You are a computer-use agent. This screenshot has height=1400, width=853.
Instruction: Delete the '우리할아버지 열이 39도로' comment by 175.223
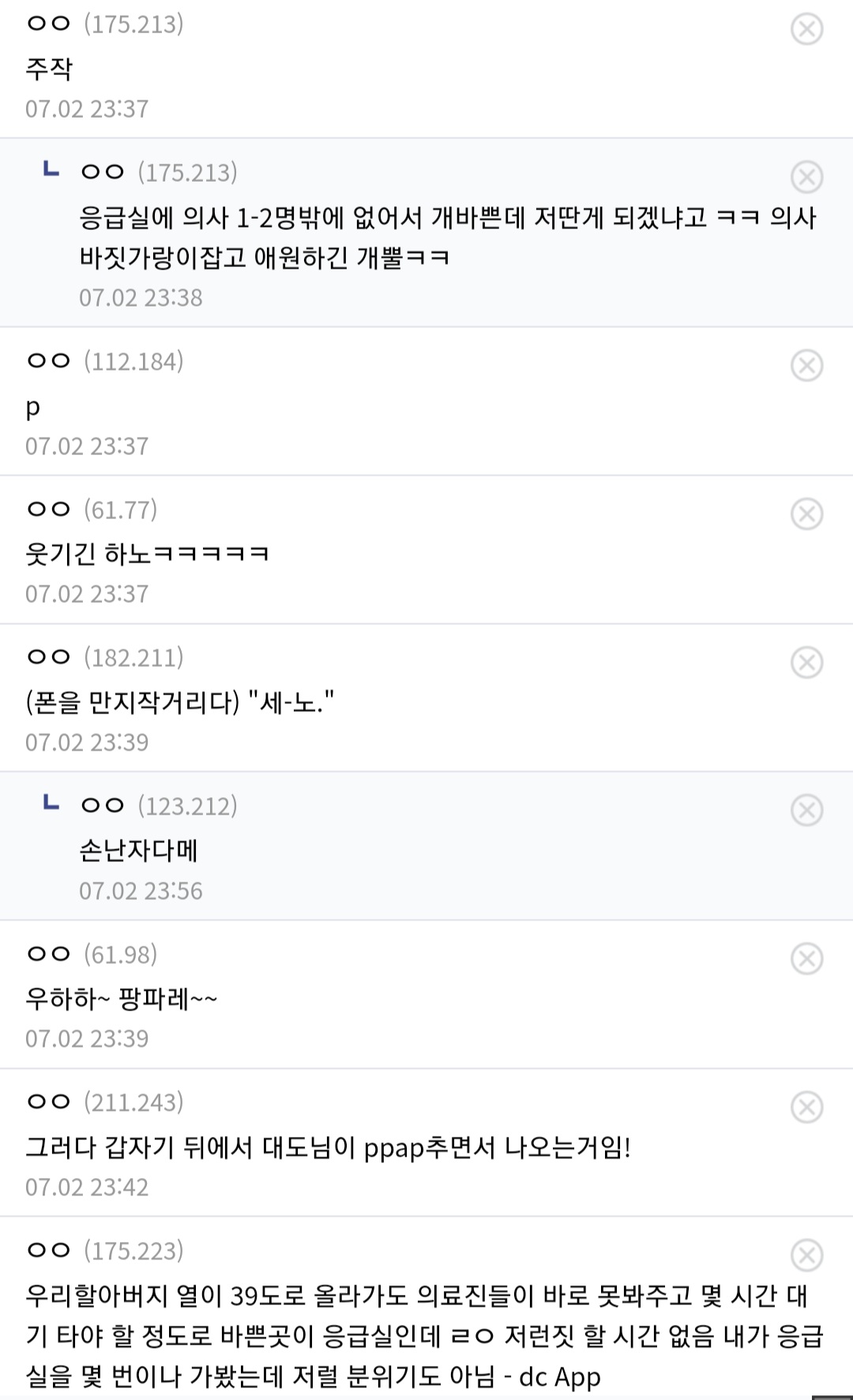tap(806, 1255)
